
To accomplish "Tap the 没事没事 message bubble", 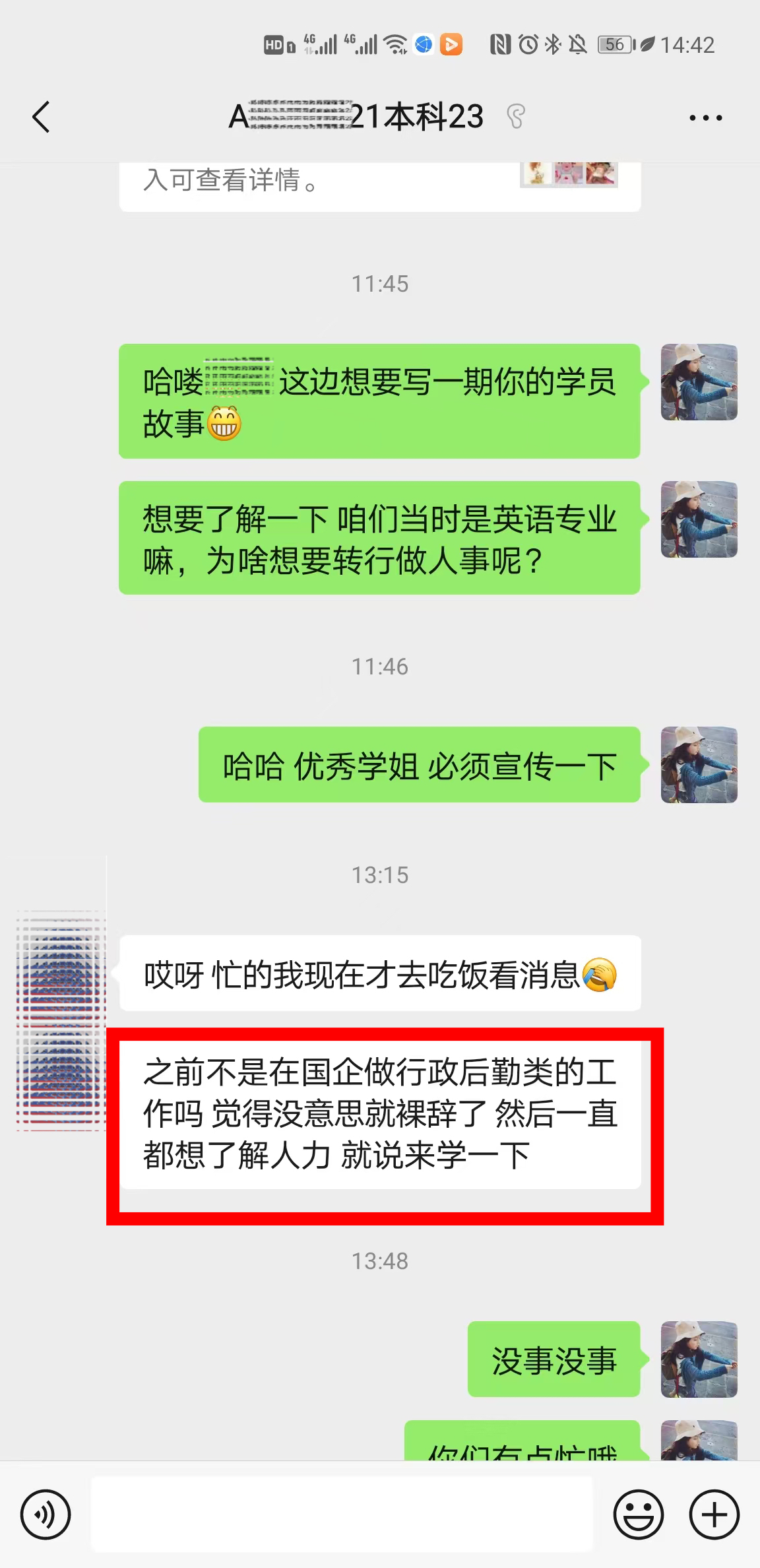I will pyautogui.click(x=553, y=1360).
